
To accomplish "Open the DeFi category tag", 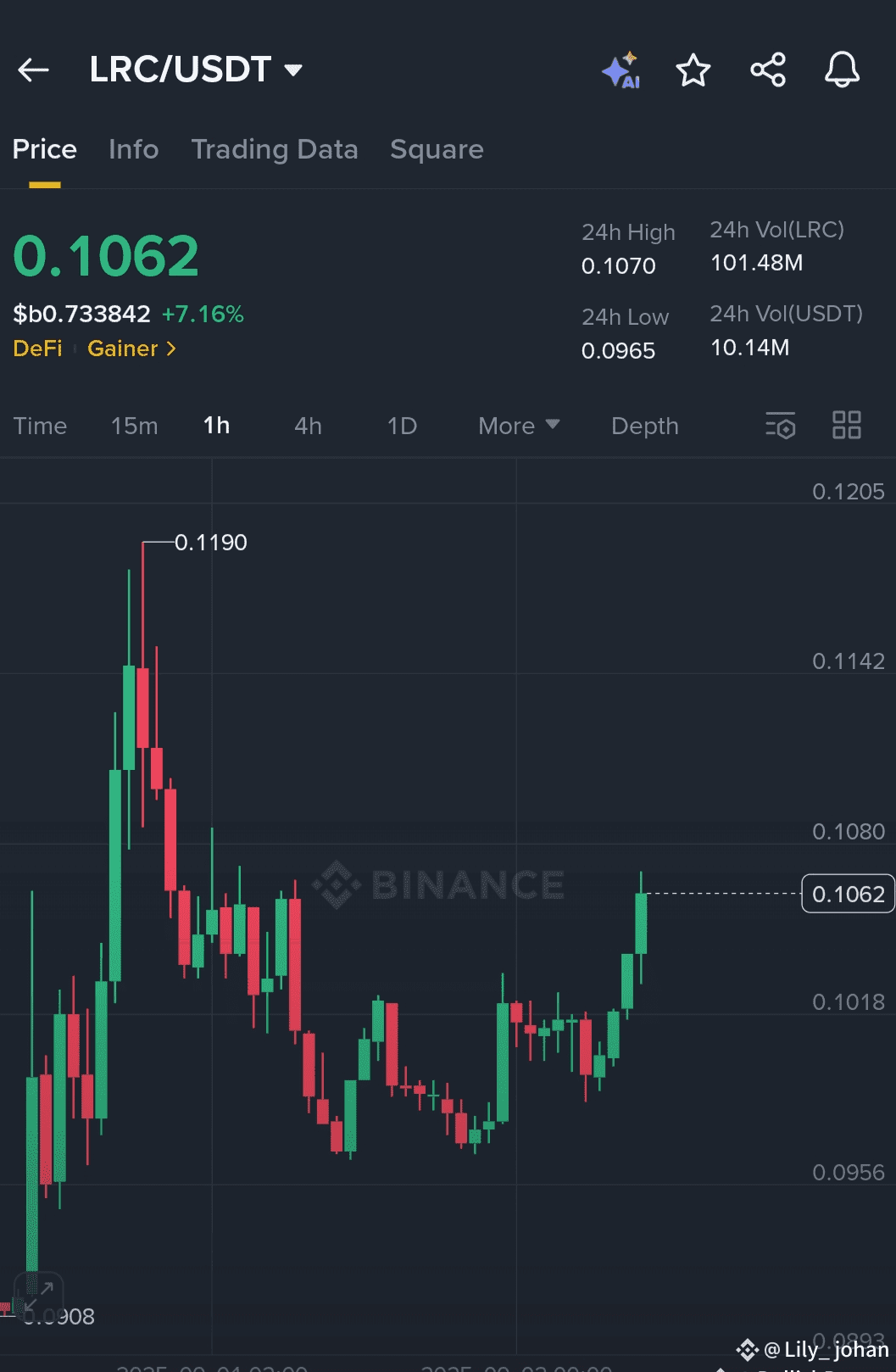I will tap(38, 349).
